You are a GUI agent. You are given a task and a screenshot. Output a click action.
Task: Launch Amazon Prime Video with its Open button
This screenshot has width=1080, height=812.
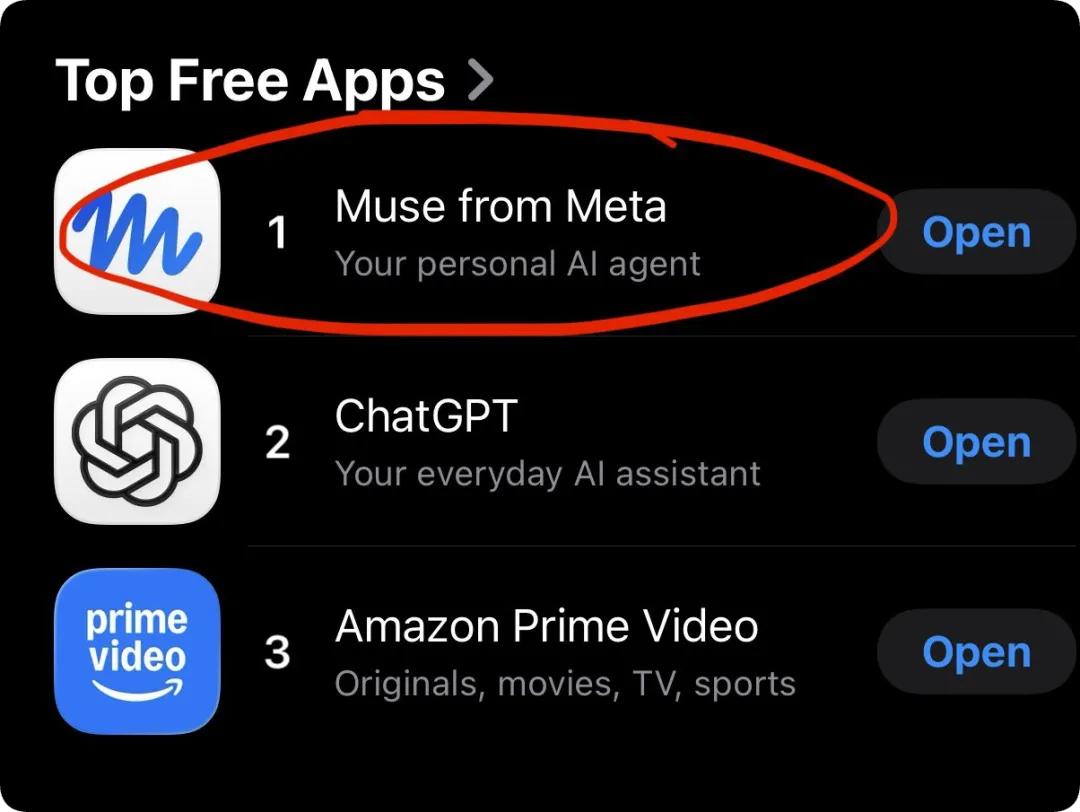coord(975,652)
